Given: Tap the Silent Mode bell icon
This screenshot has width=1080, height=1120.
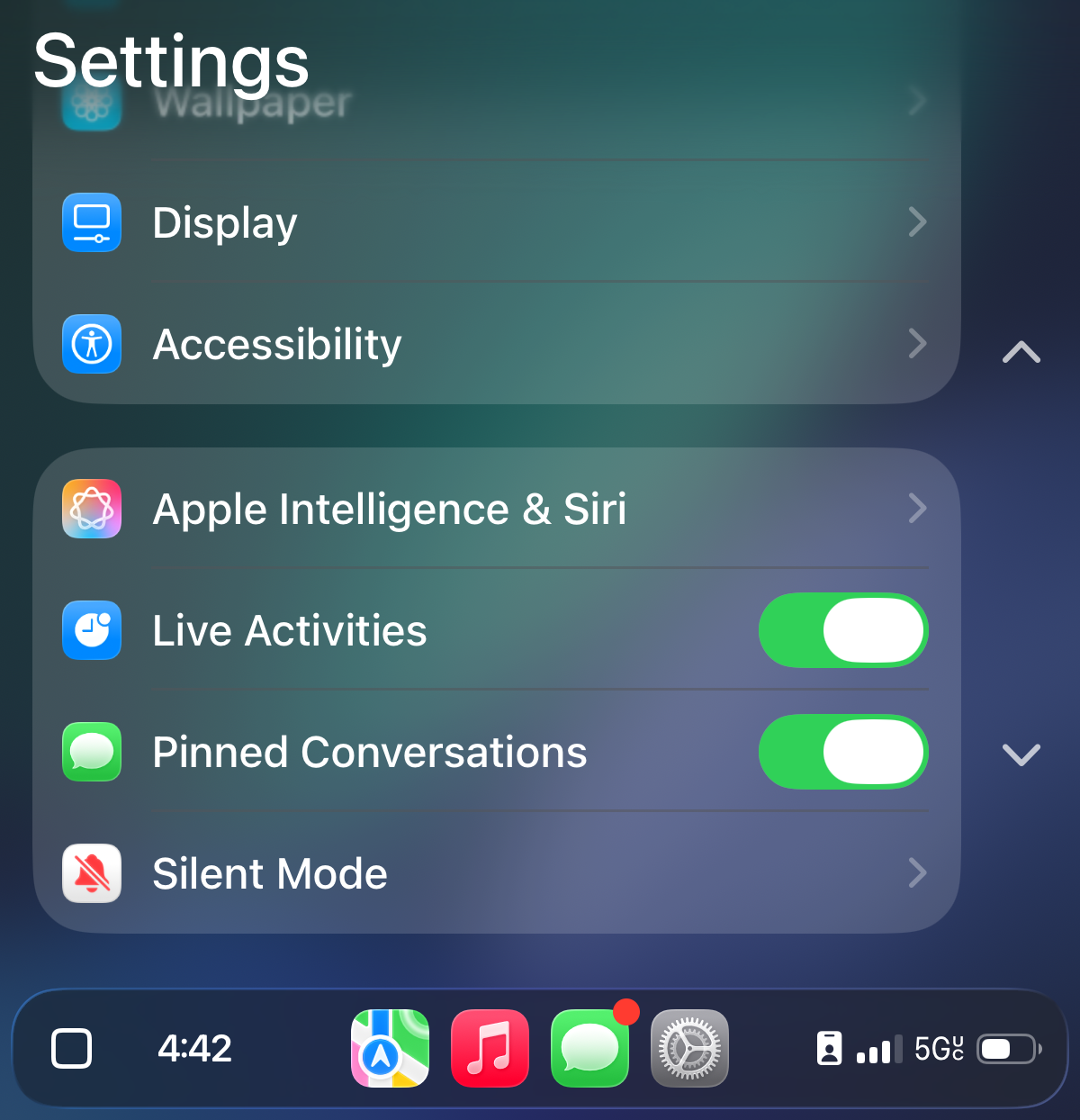Looking at the screenshot, I should point(91,873).
